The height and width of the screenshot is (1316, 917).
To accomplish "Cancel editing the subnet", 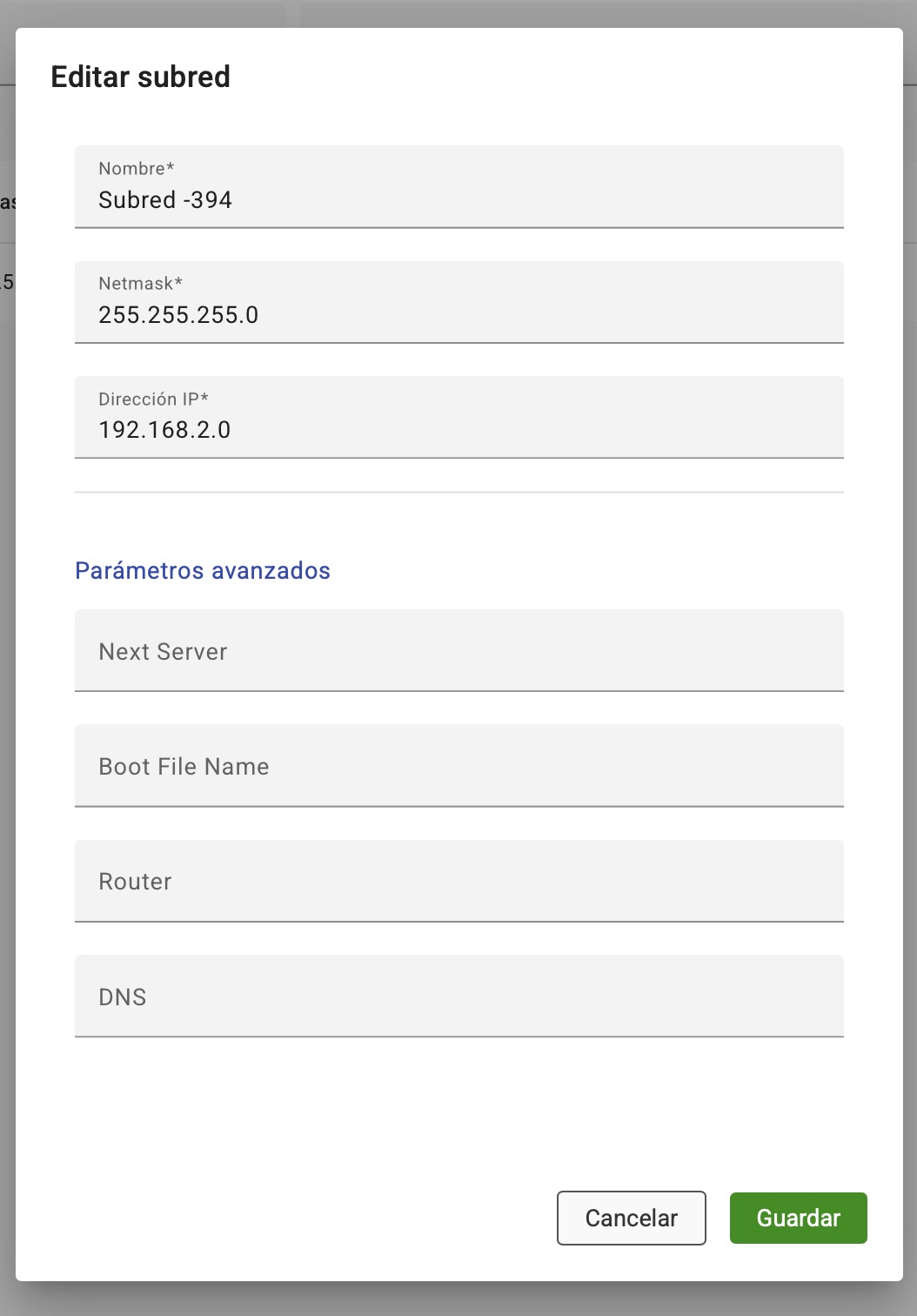I will tap(631, 1218).
